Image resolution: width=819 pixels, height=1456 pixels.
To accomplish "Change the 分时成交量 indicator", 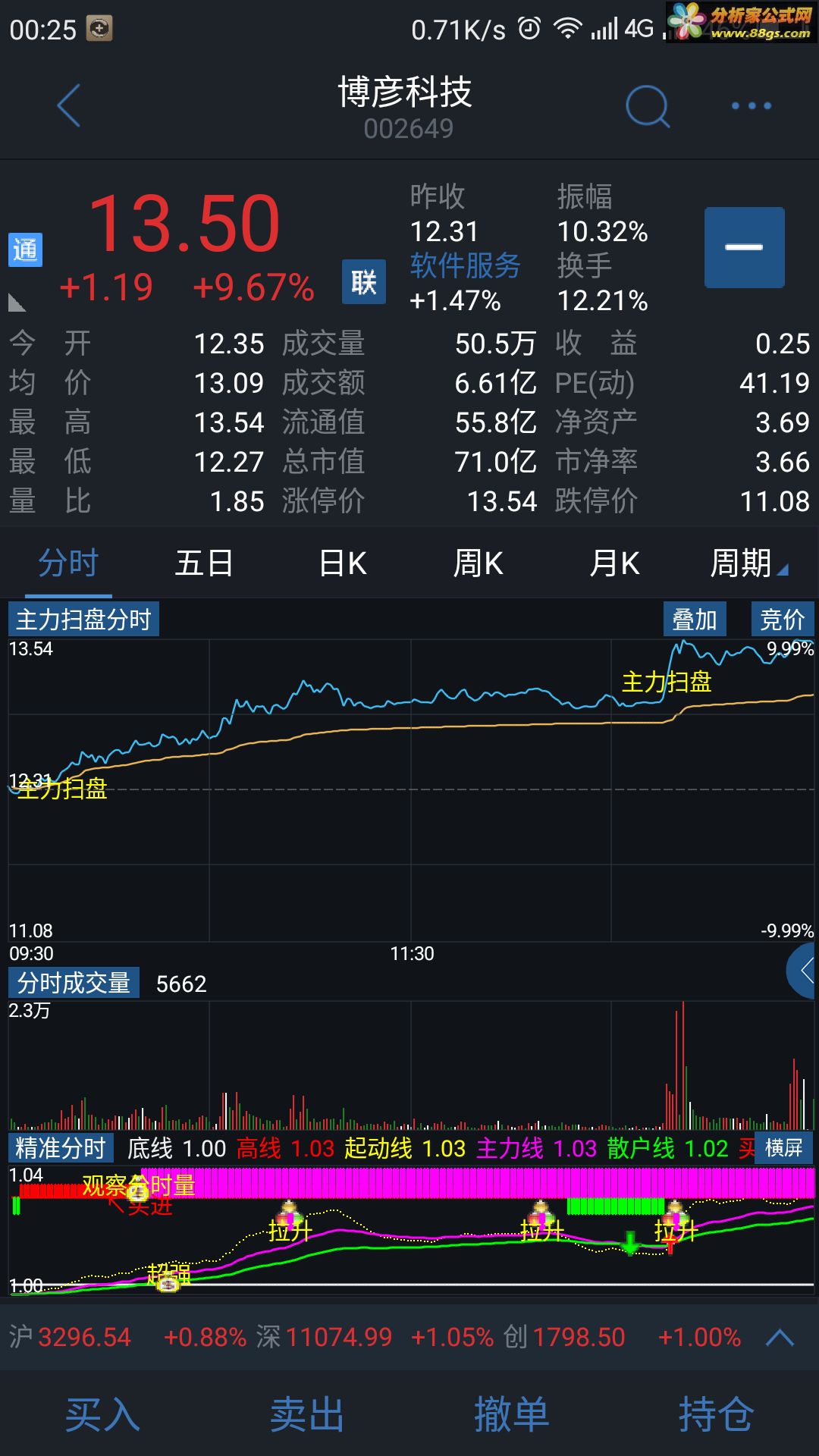I will coord(74,983).
